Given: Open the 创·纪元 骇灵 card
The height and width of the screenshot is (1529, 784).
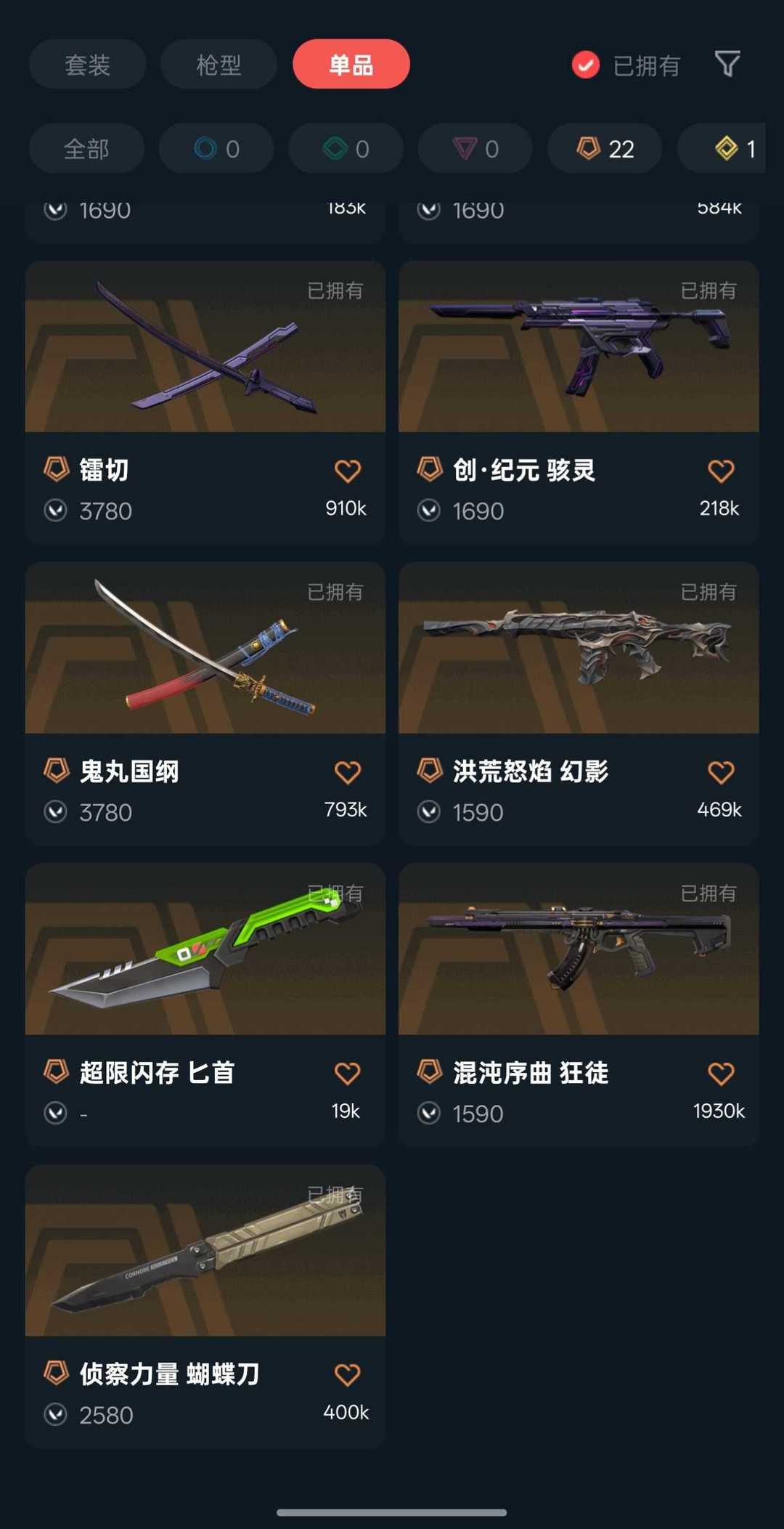Looking at the screenshot, I should pyautogui.click(x=579, y=347).
